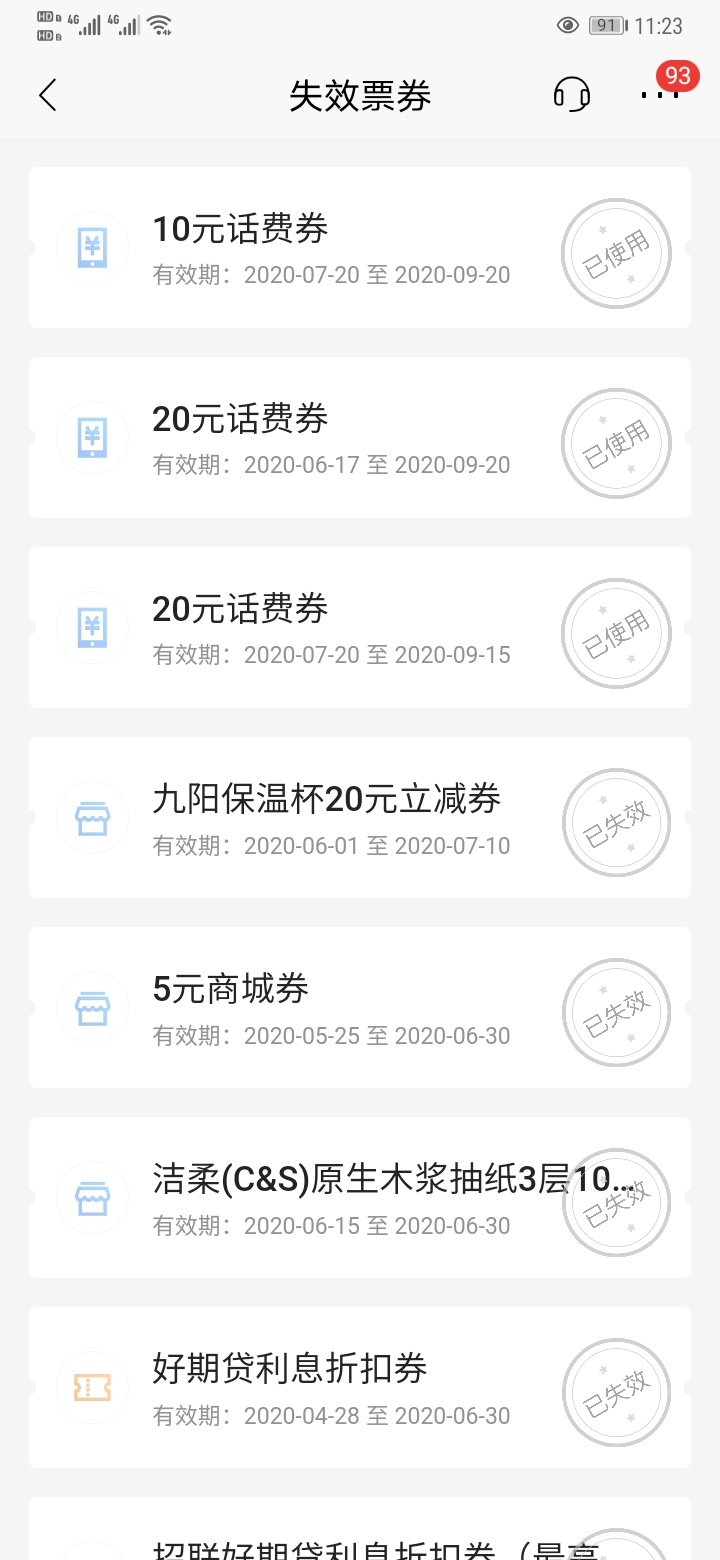Open 20元话费券 valid from 2020-06-17
The width and height of the screenshot is (720, 1560).
coord(360,437)
